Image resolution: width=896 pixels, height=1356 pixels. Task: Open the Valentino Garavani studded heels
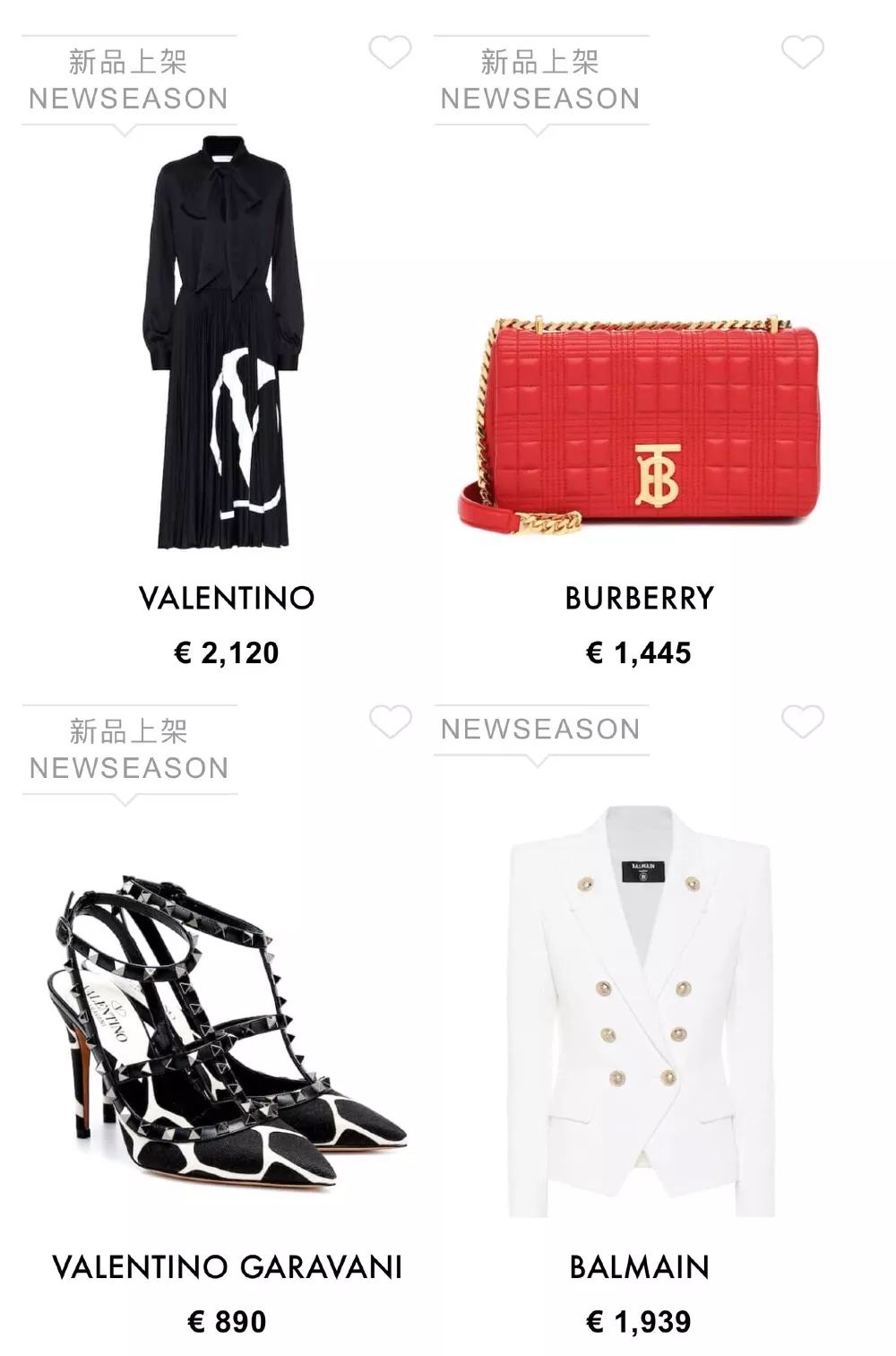click(x=226, y=1031)
